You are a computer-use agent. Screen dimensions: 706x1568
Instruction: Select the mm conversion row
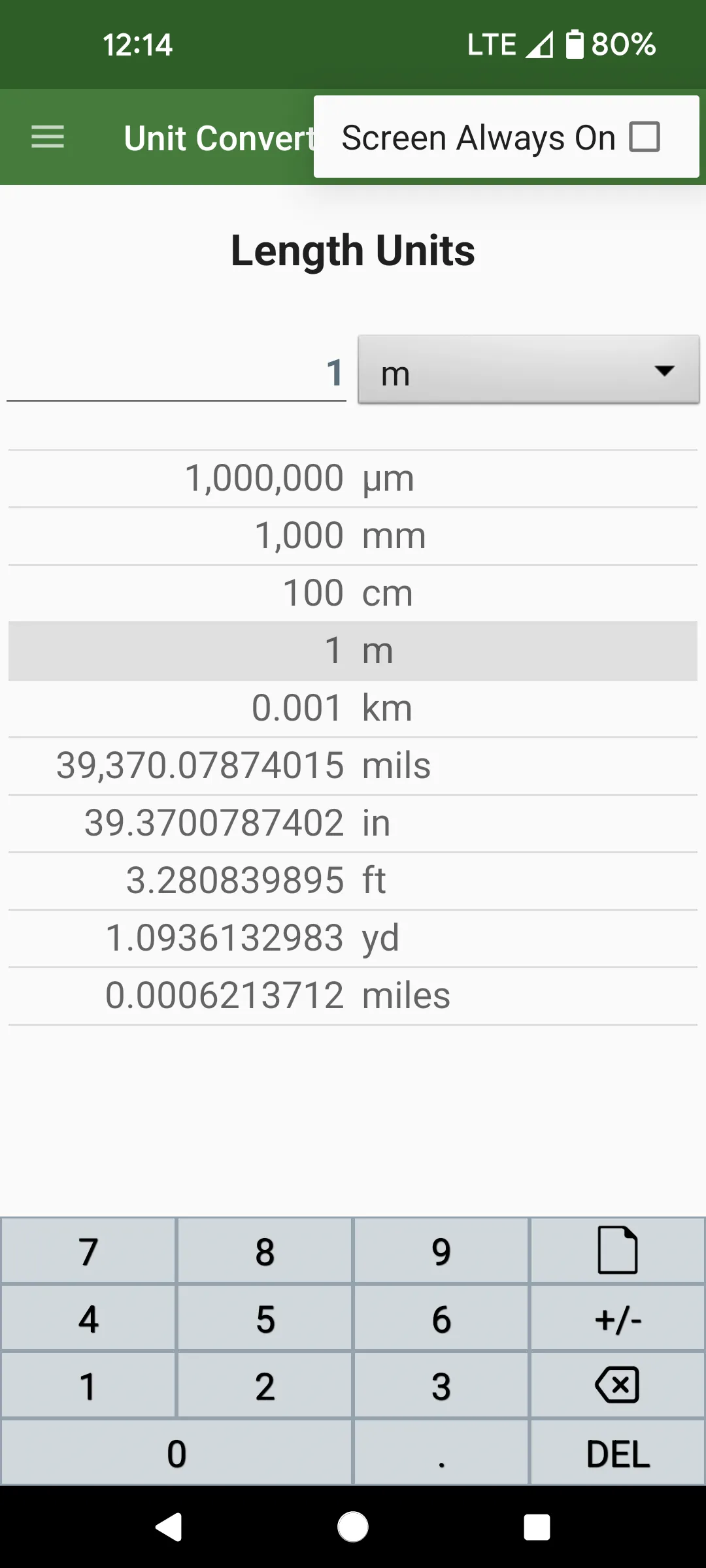point(353,536)
